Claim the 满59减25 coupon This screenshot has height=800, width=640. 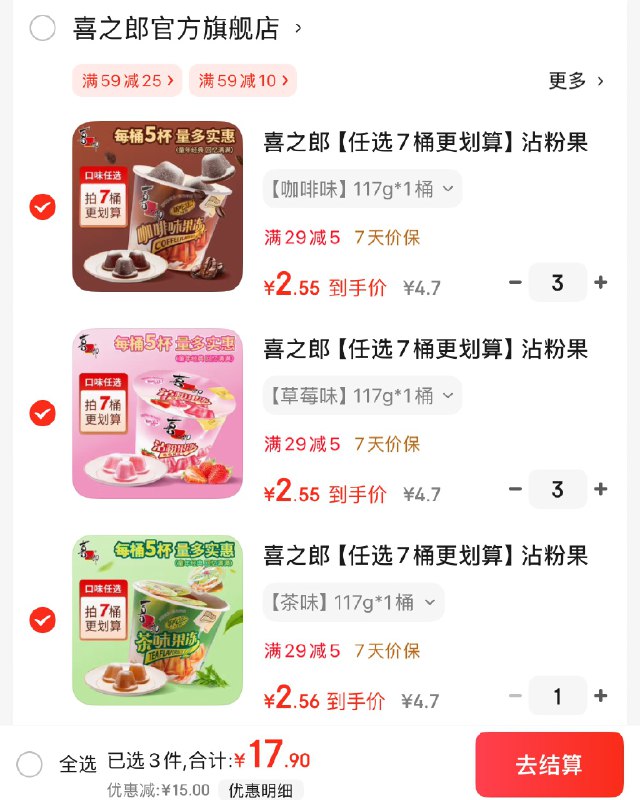pyautogui.click(x=127, y=81)
